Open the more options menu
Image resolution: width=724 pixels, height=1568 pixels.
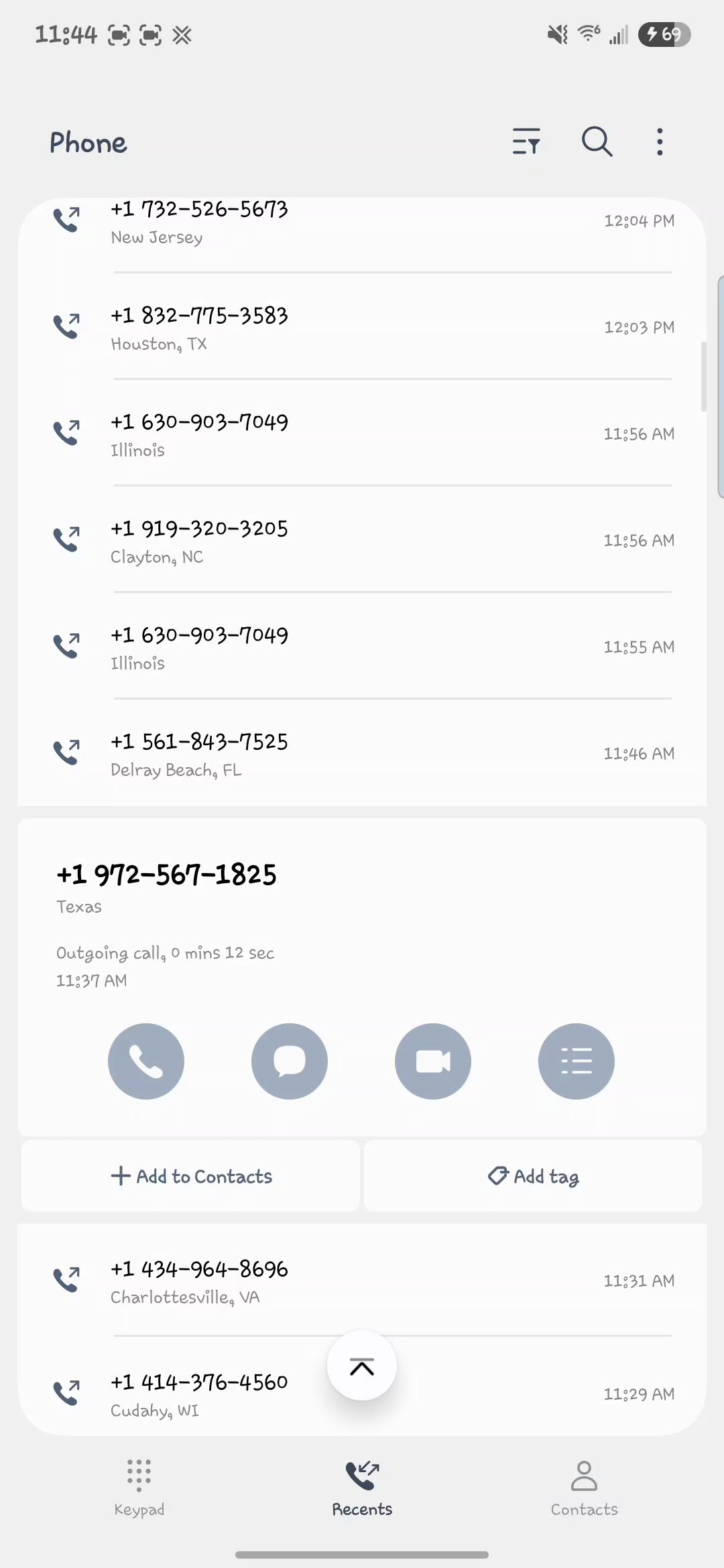point(660,141)
